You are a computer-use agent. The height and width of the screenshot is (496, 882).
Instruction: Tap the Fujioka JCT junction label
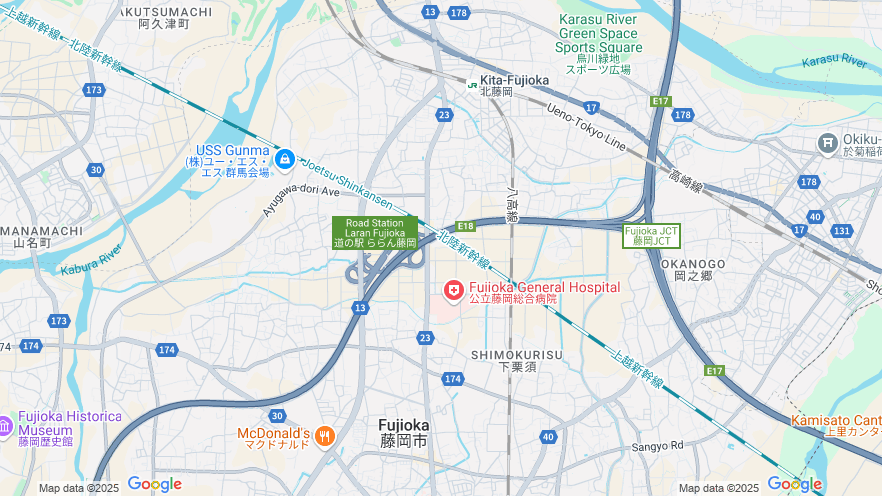point(651,235)
